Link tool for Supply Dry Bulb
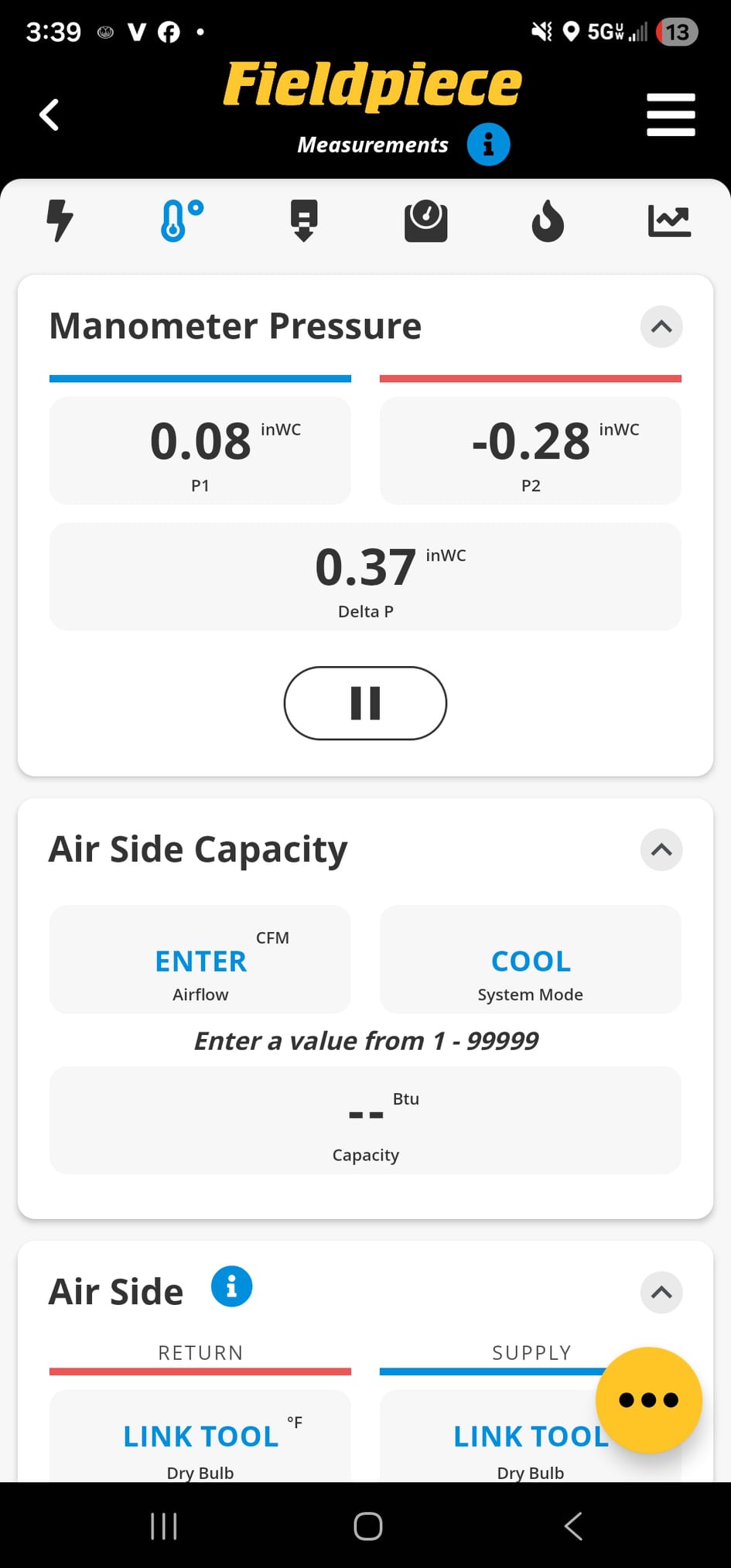Image resolution: width=731 pixels, height=1568 pixels. click(x=530, y=1436)
